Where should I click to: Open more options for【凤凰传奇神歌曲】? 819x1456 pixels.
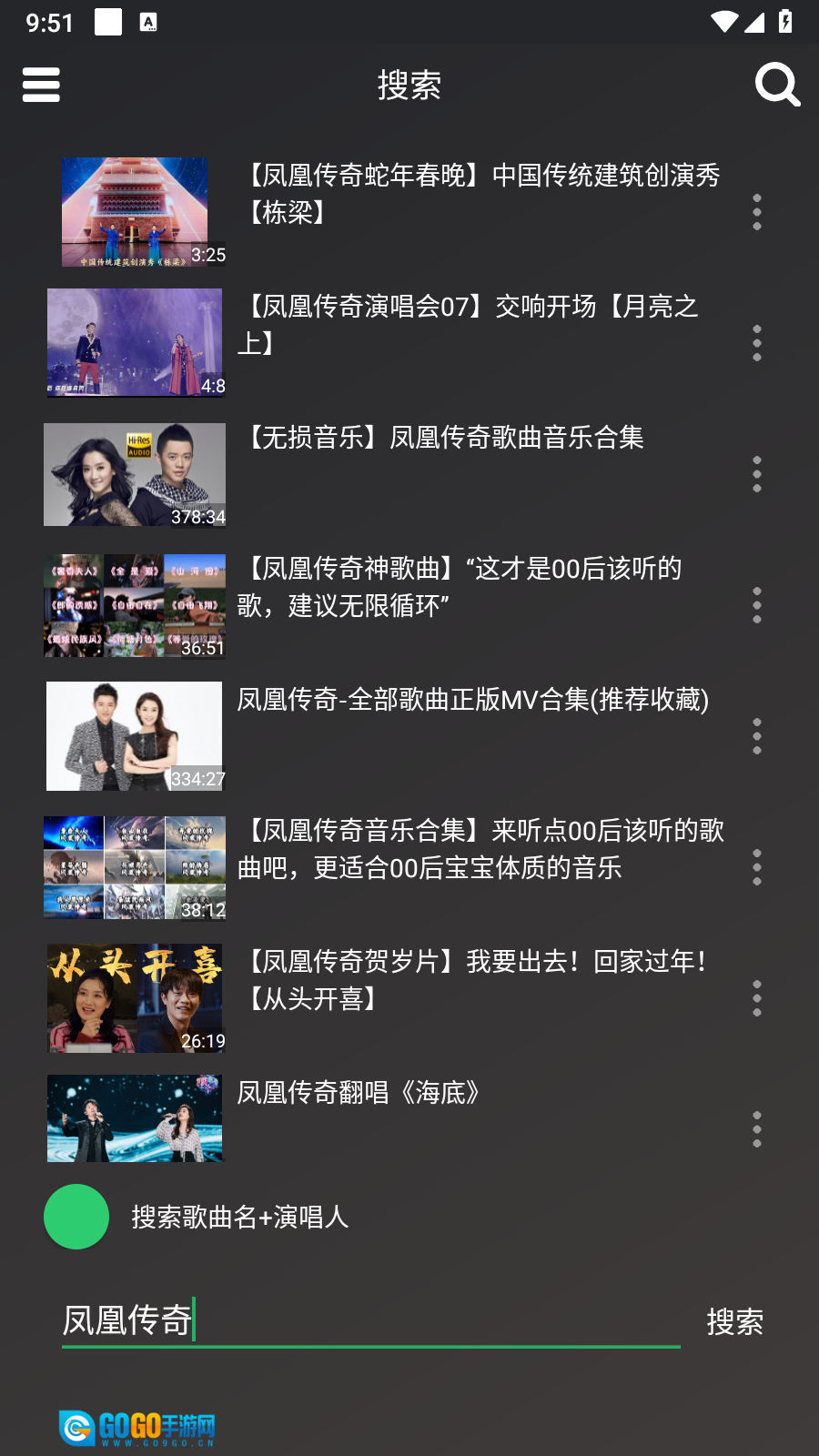[756, 605]
